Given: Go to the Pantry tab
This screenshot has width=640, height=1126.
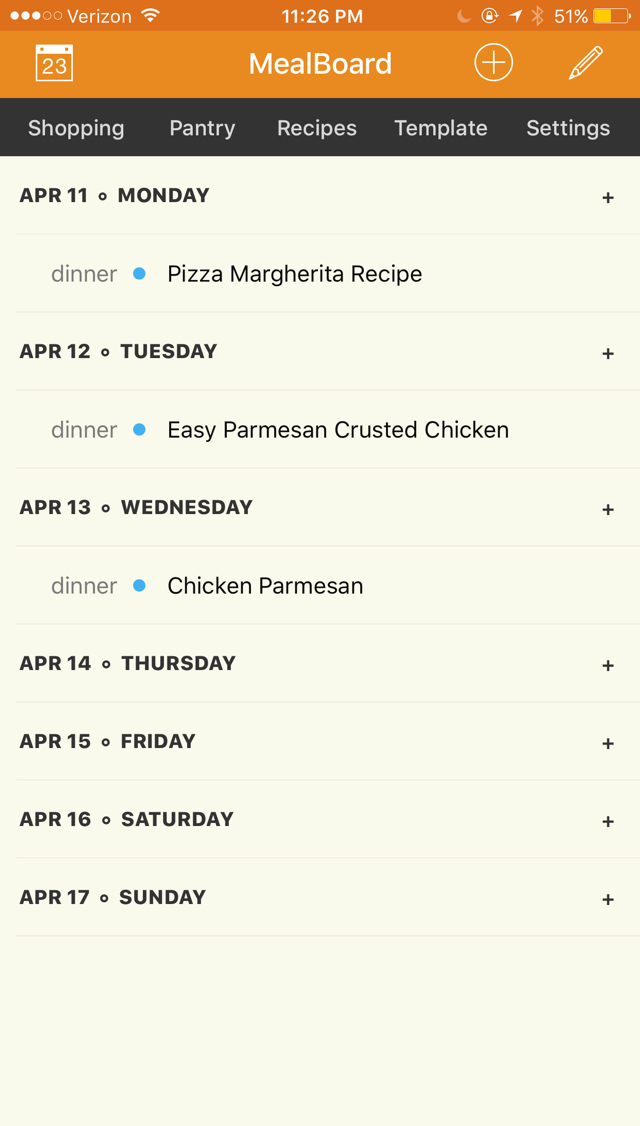Looking at the screenshot, I should pos(202,128).
